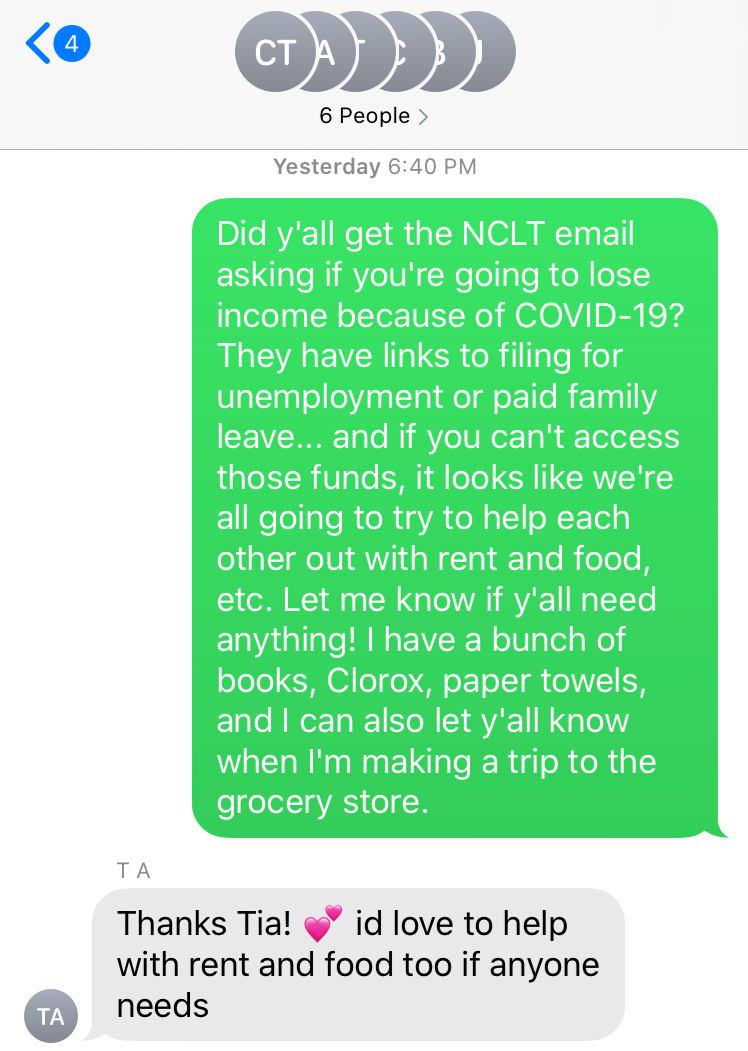The height and width of the screenshot is (1051, 748).
Task: Tap the TA contact avatar beside the reply
Action: click(x=51, y=1017)
